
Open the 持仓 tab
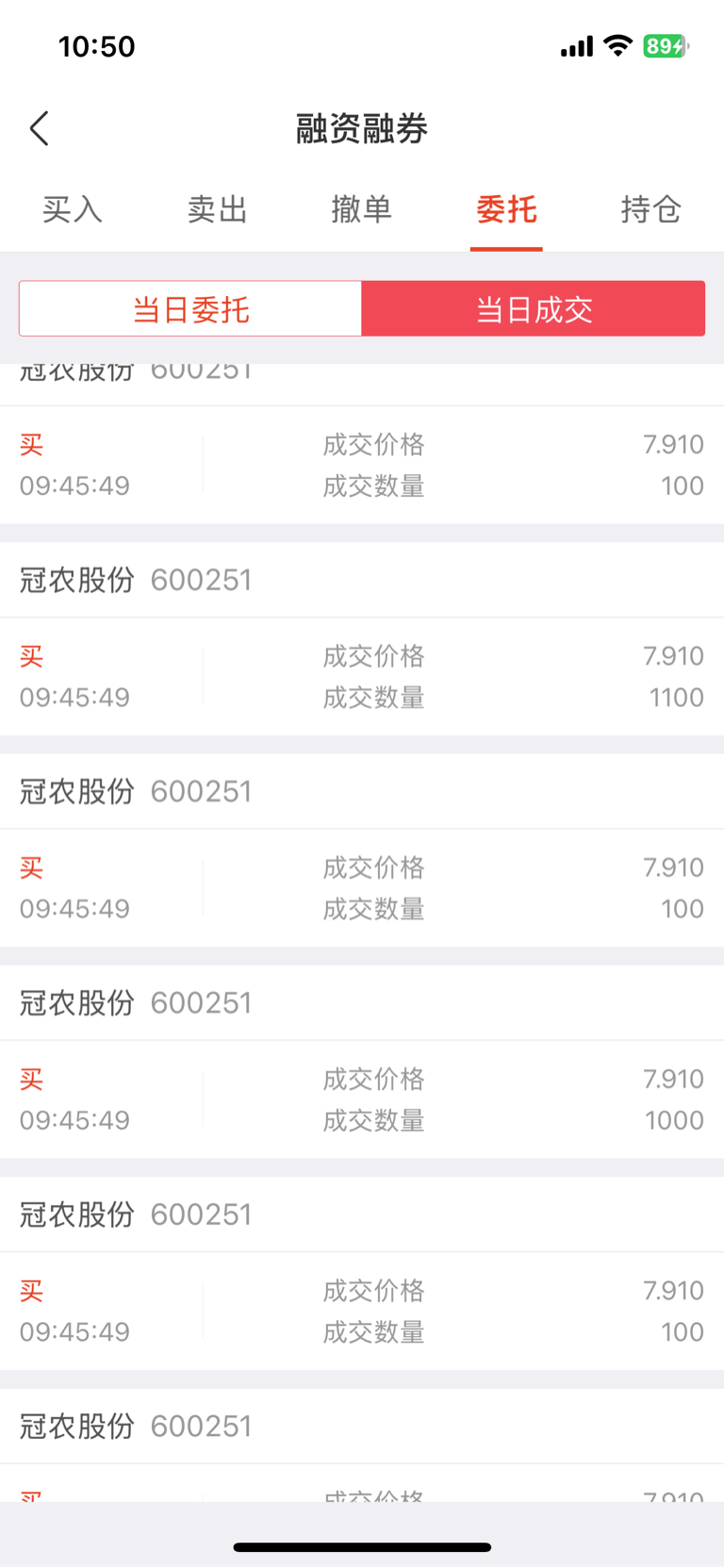click(x=650, y=209)
